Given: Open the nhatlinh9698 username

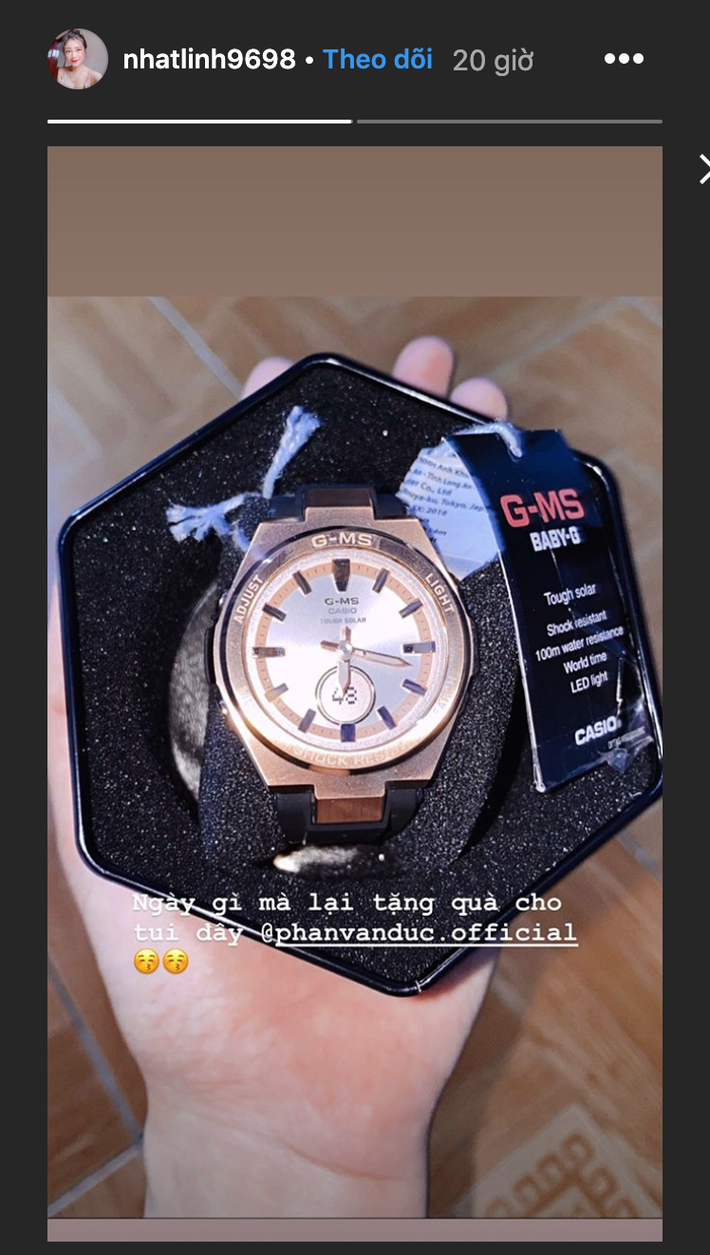Looking at the screenshot, I should [x=208, y=60].
